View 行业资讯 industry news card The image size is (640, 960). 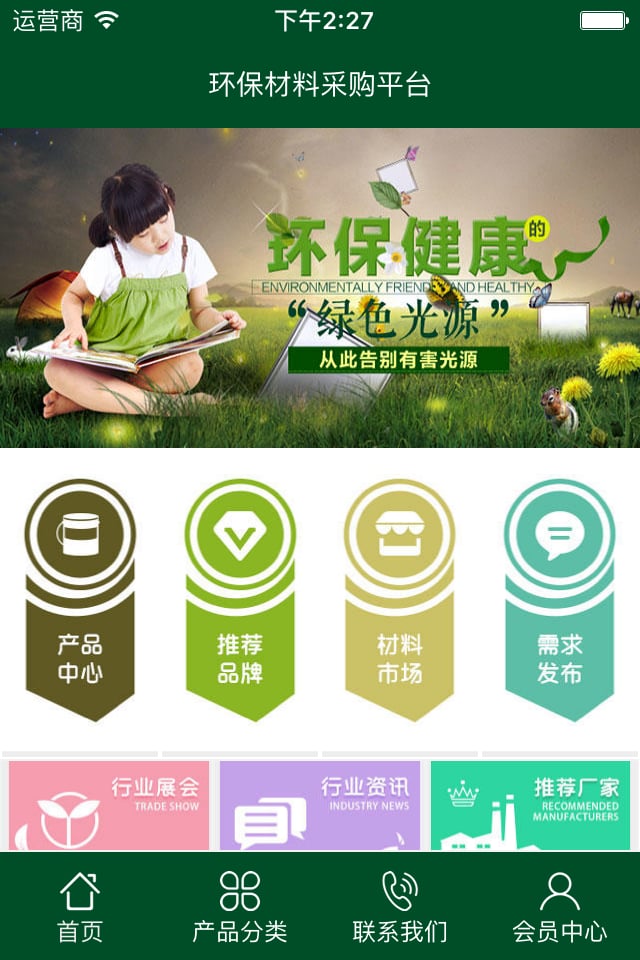click(x=320, y=806)
